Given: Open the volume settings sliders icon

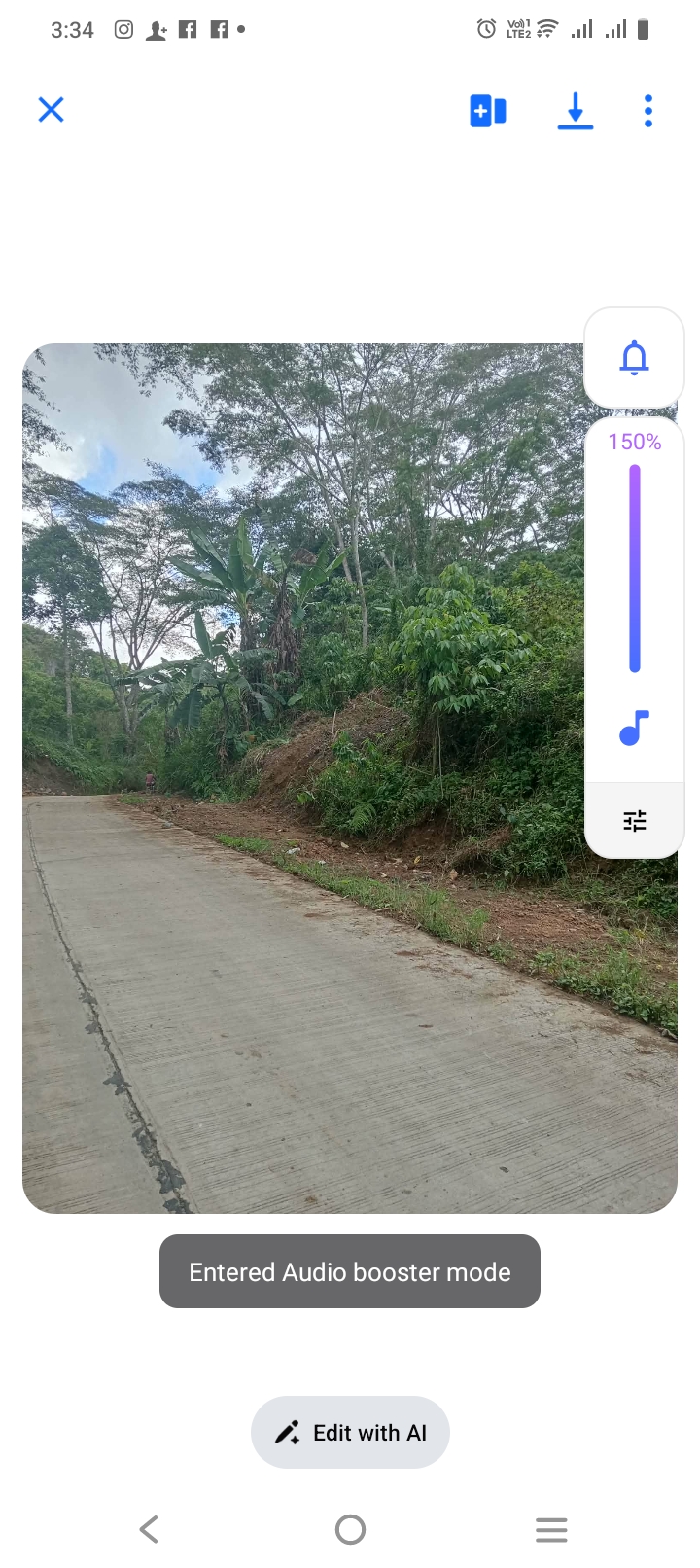Looking at the screenshot, I should click(635, 822).
